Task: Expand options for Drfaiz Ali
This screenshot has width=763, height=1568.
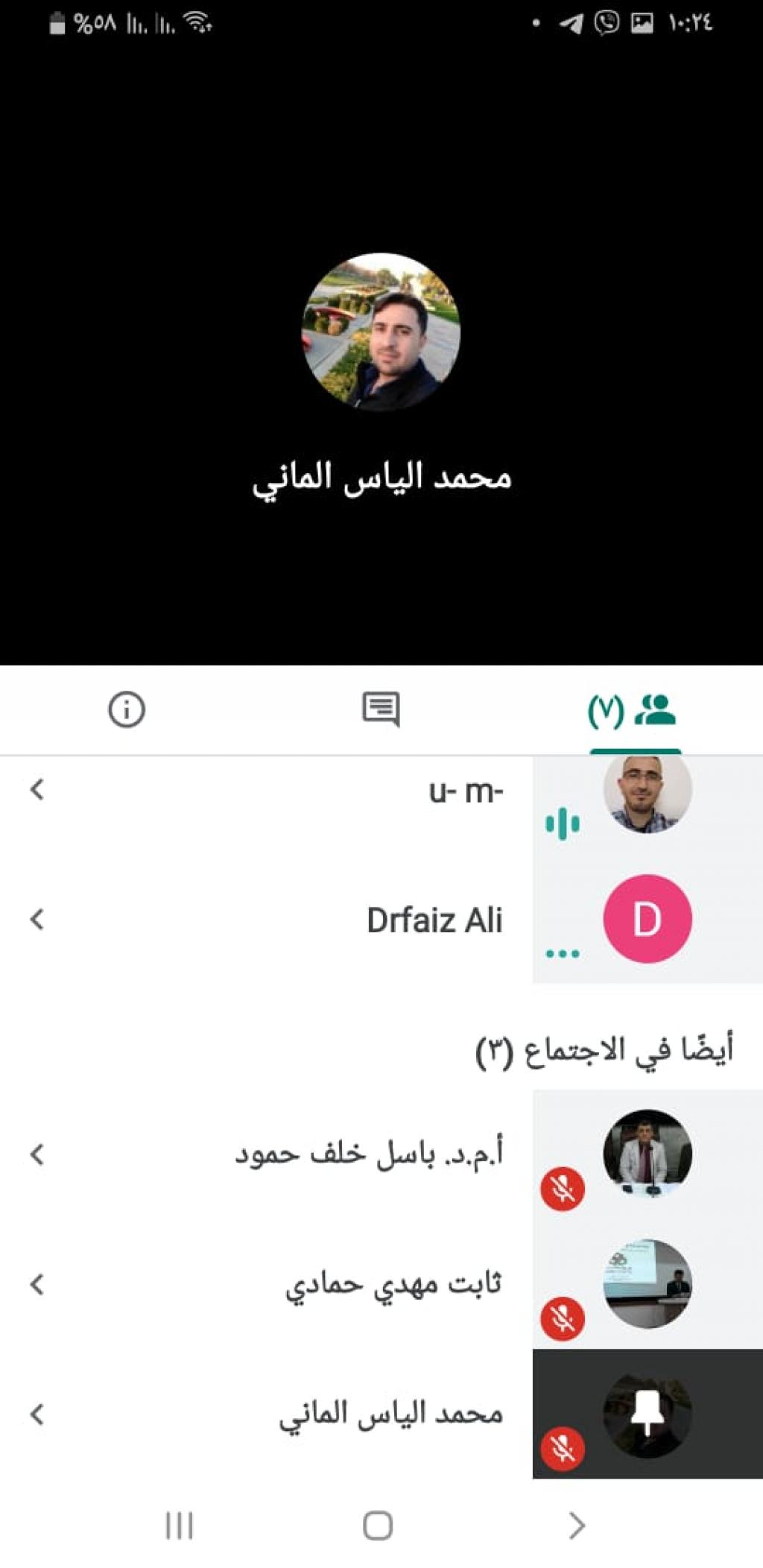Action: [37, 920]
